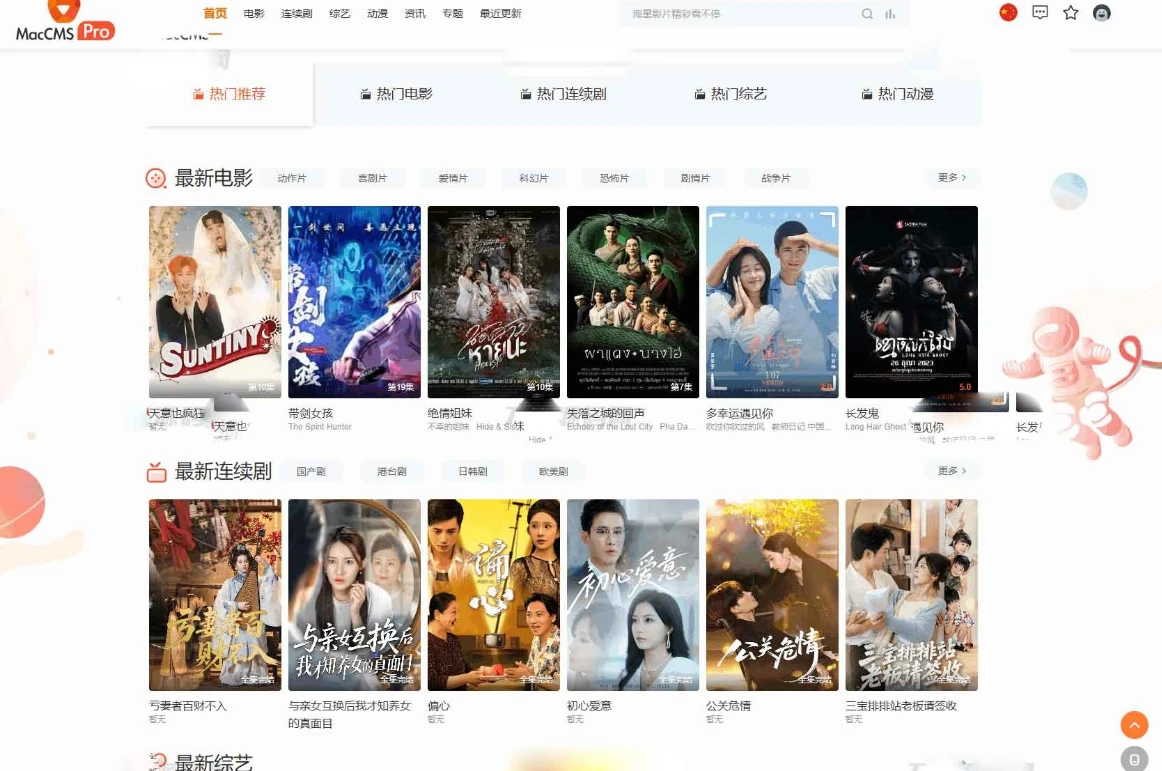Open 更多 for 最新电影

pos(952,178)
